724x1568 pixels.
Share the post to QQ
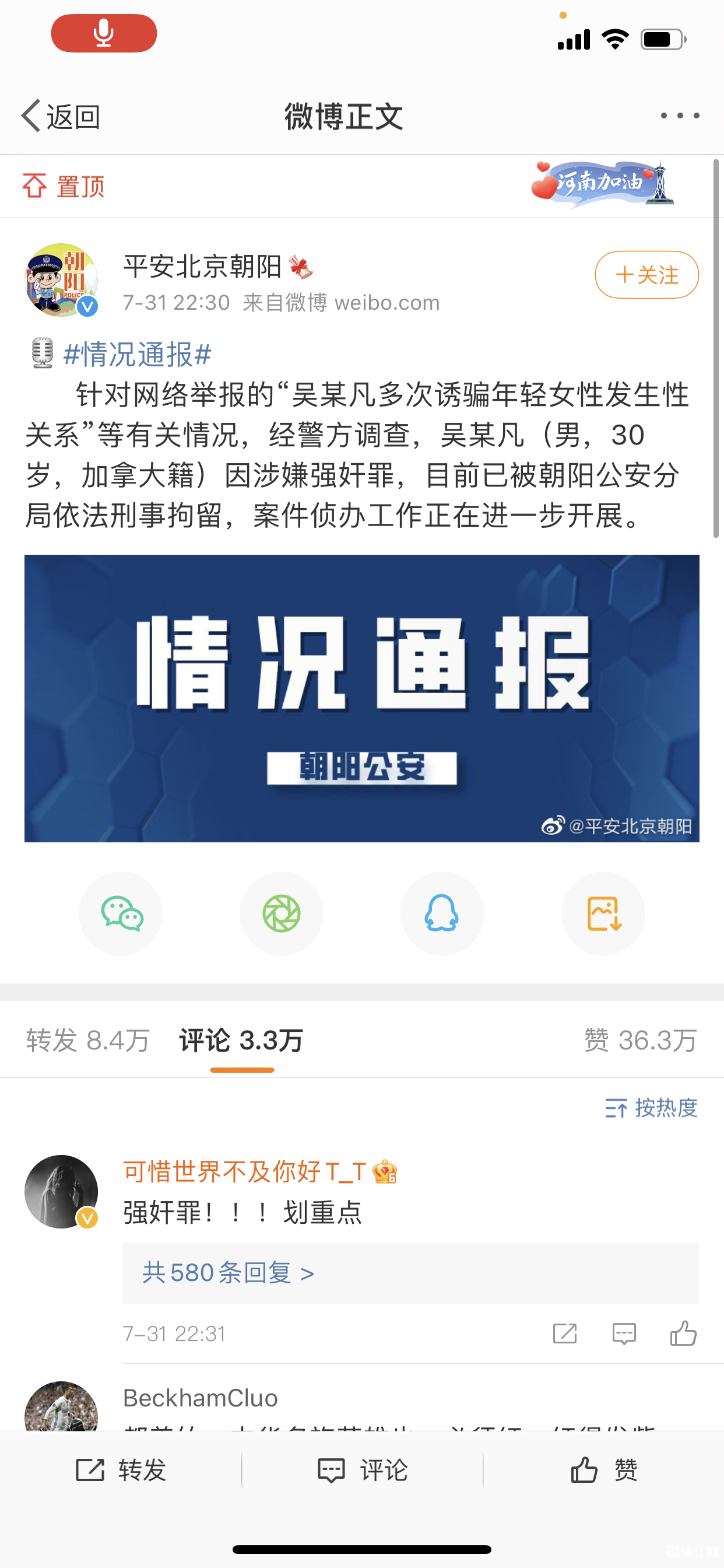pyautogui.click(x=442, y=913)
